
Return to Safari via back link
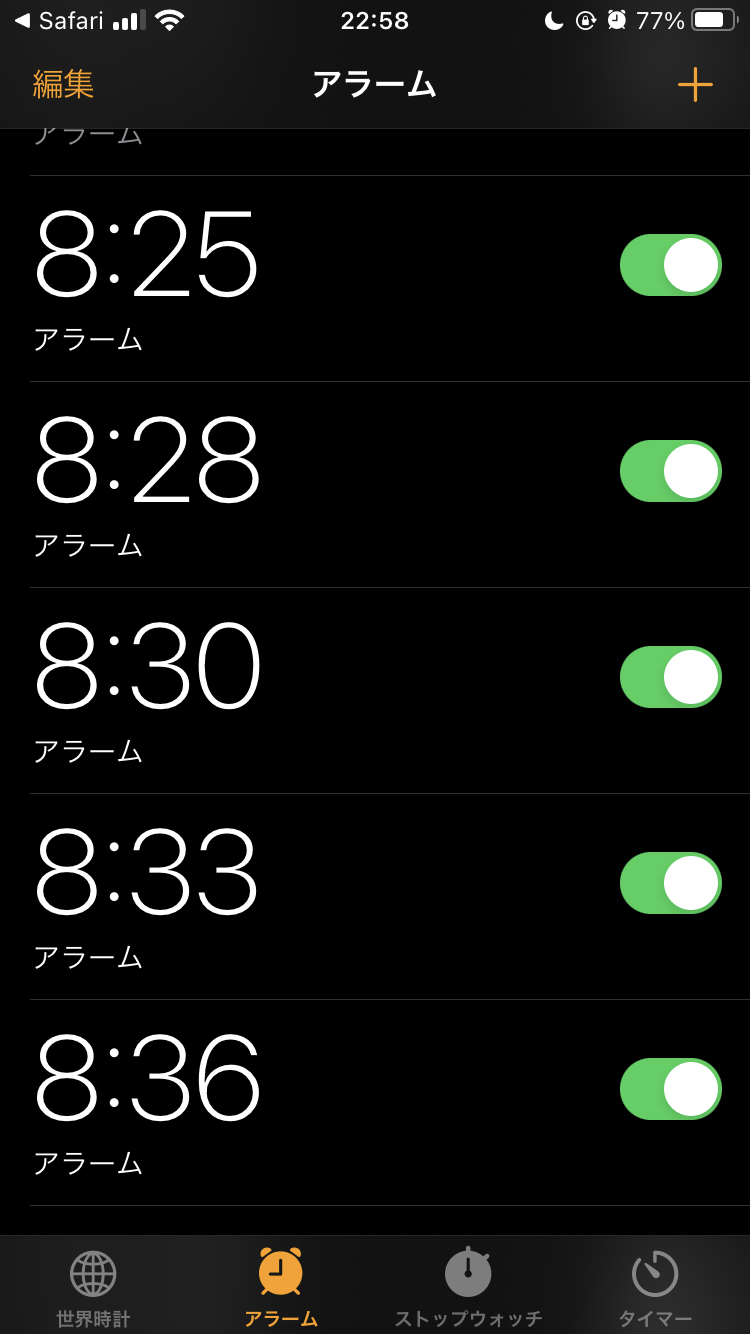coord(60,20)
